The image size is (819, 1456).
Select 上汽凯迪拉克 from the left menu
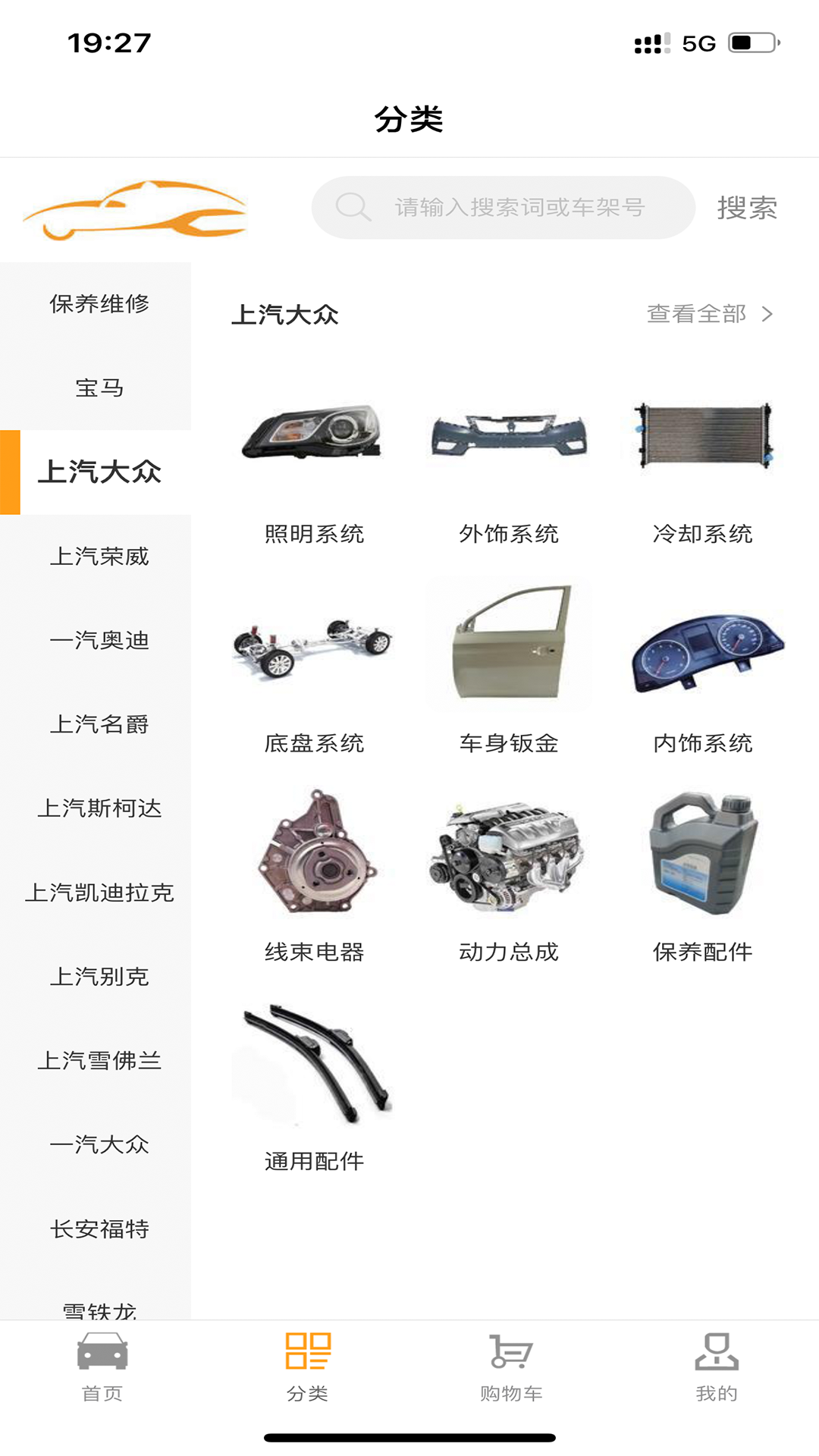pos(102,894)
